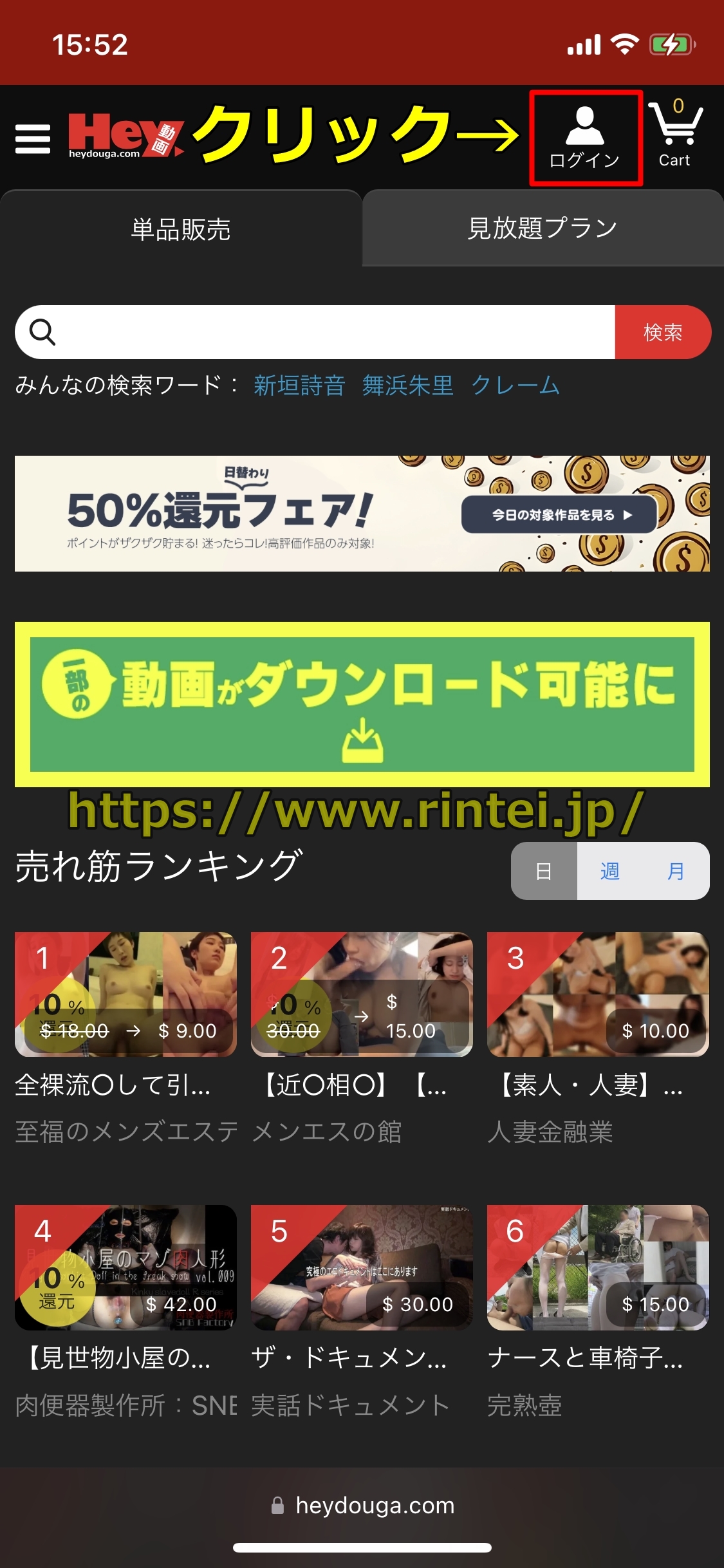Open the hamburger menu
This screenshot has width=724, height=1568.
coord(33,138)
